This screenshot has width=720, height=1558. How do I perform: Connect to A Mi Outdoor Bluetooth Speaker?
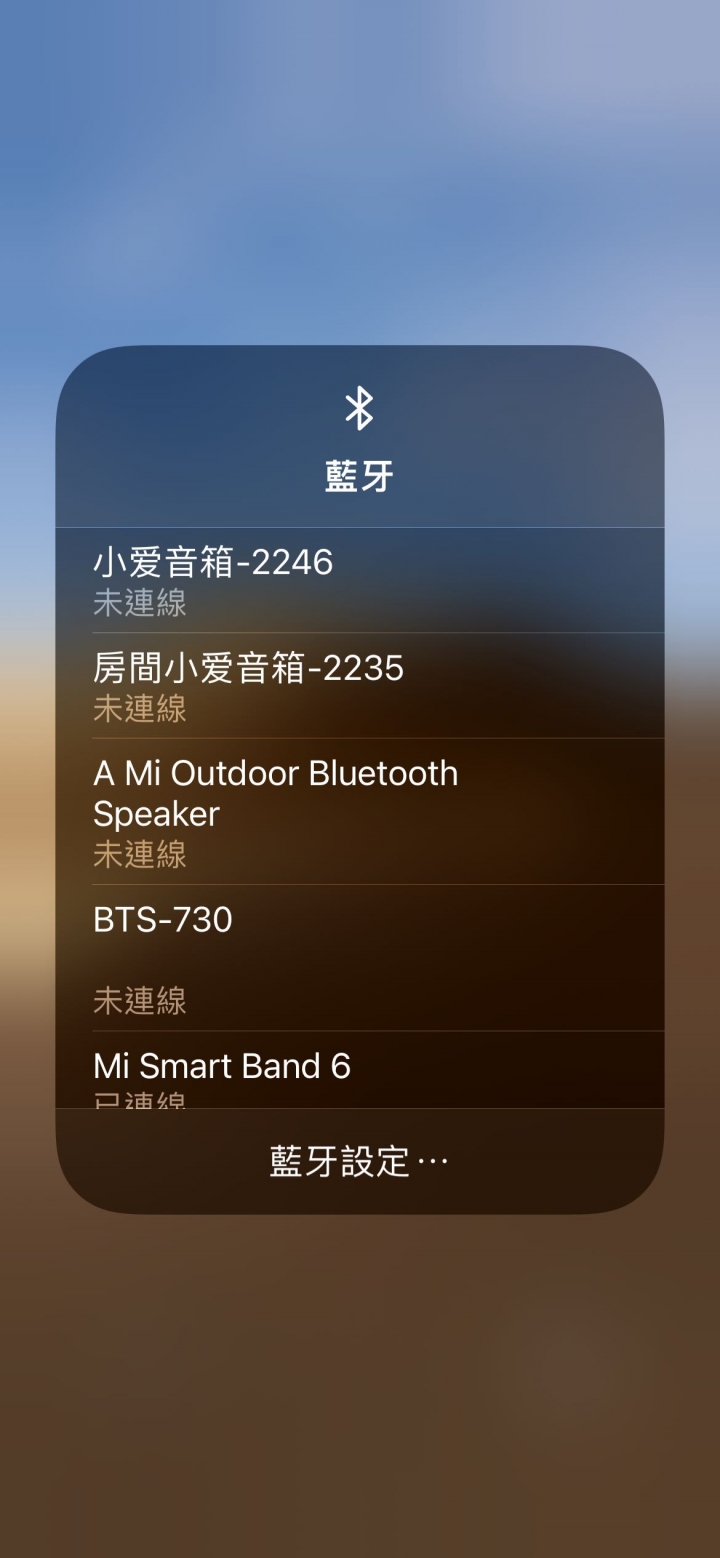pyautogui.click(x=360, y=811)
